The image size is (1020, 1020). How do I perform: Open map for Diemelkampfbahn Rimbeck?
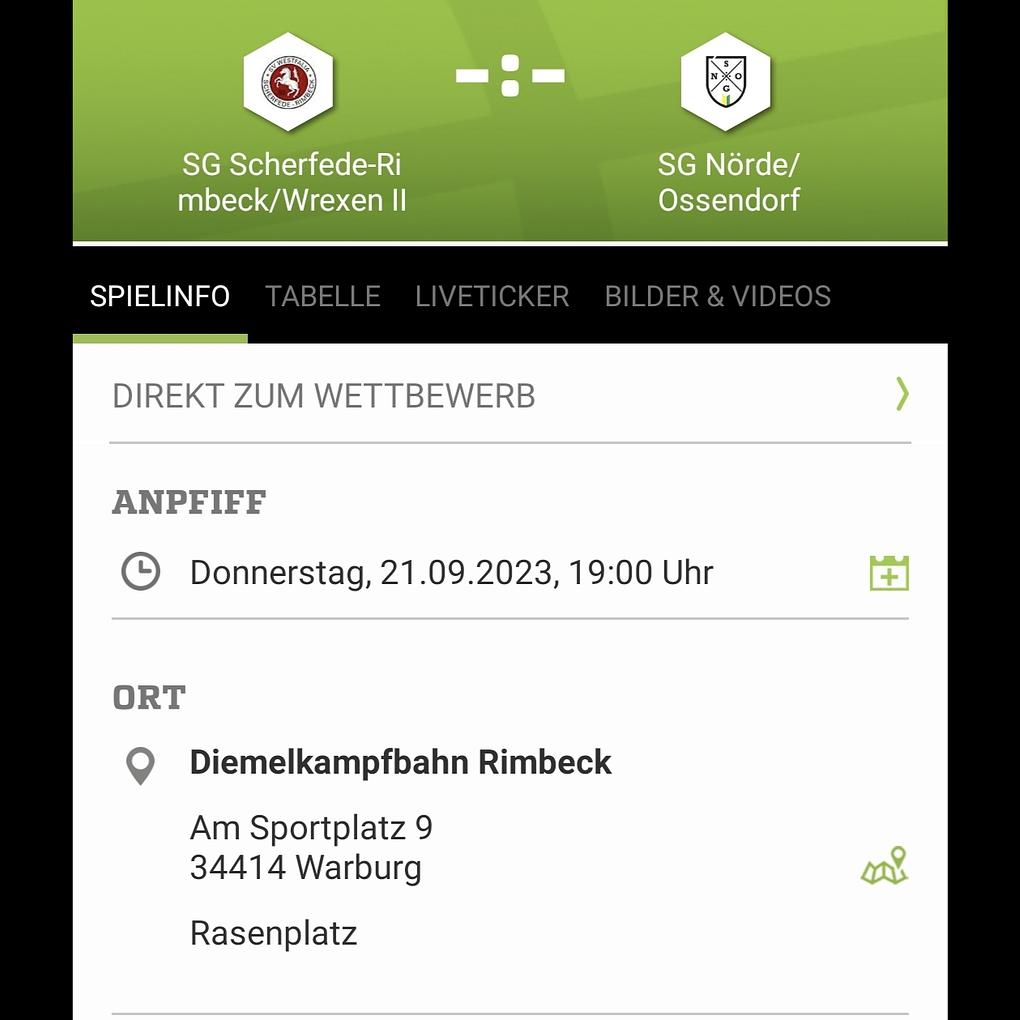pyautogui.click(x=884, y=867)
